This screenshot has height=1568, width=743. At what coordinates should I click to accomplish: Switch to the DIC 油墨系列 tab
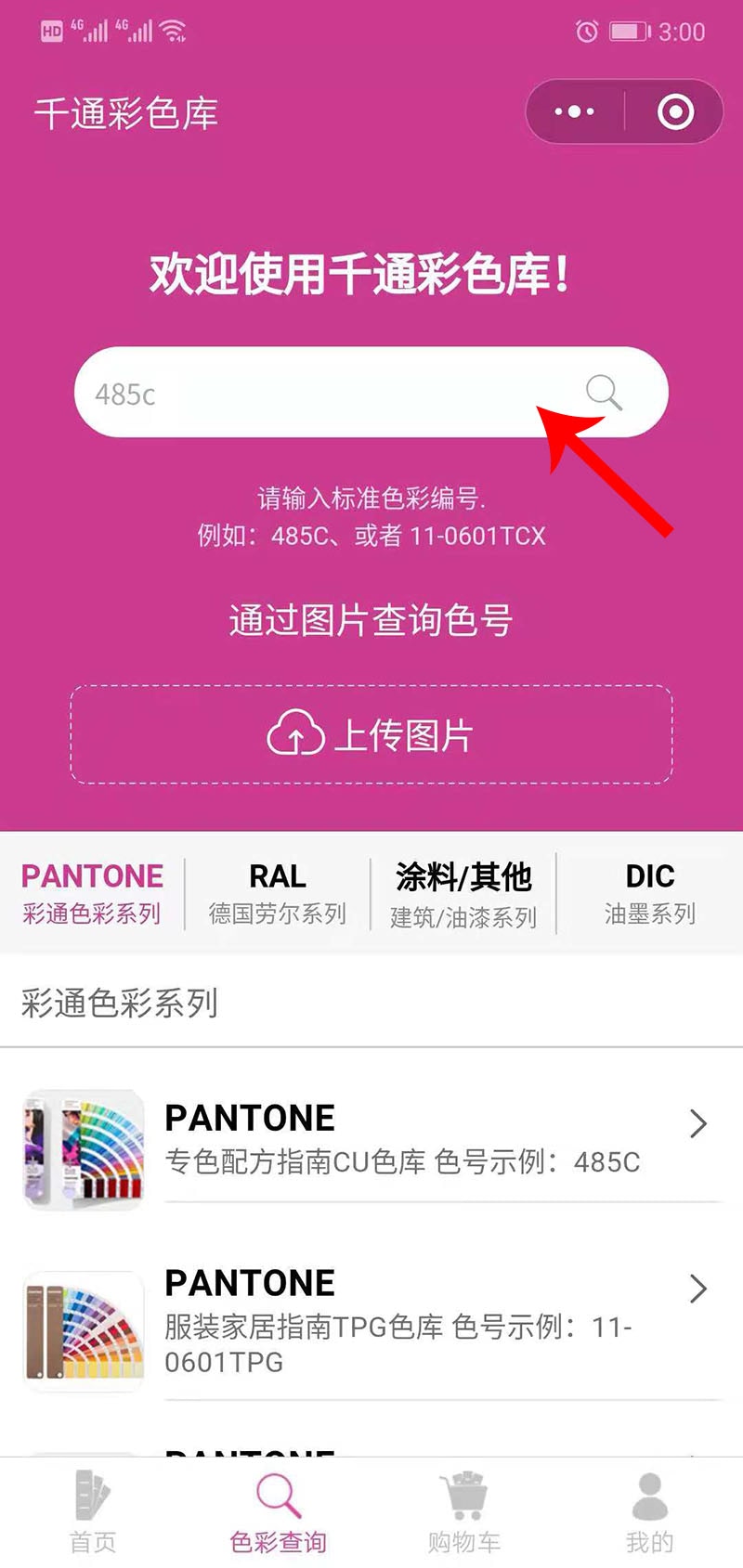[x=649, y=893]
